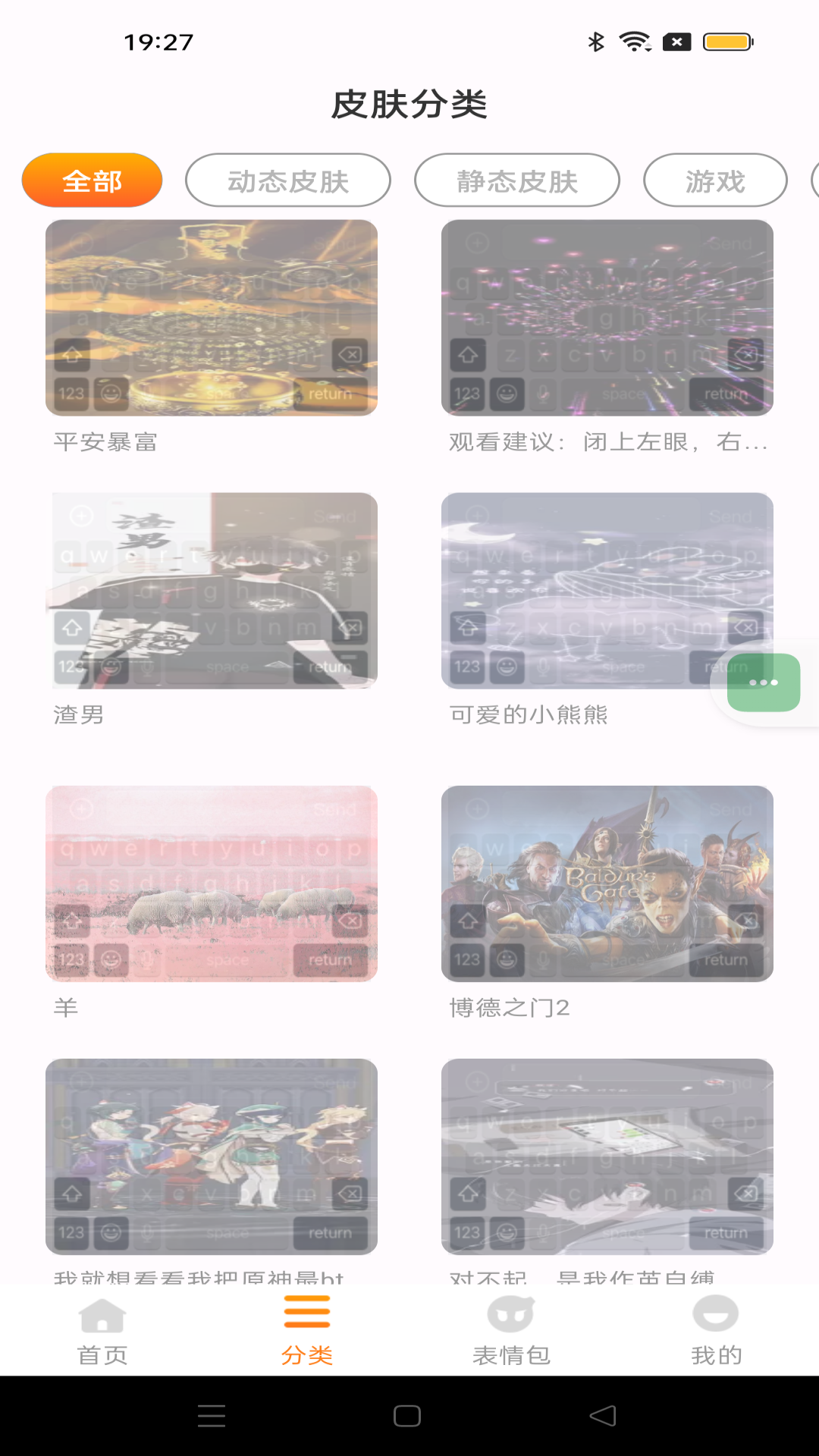Select the 全部 filter chip
The height and width of the screenshot is (1456, 819).
[x=93, y=180]
